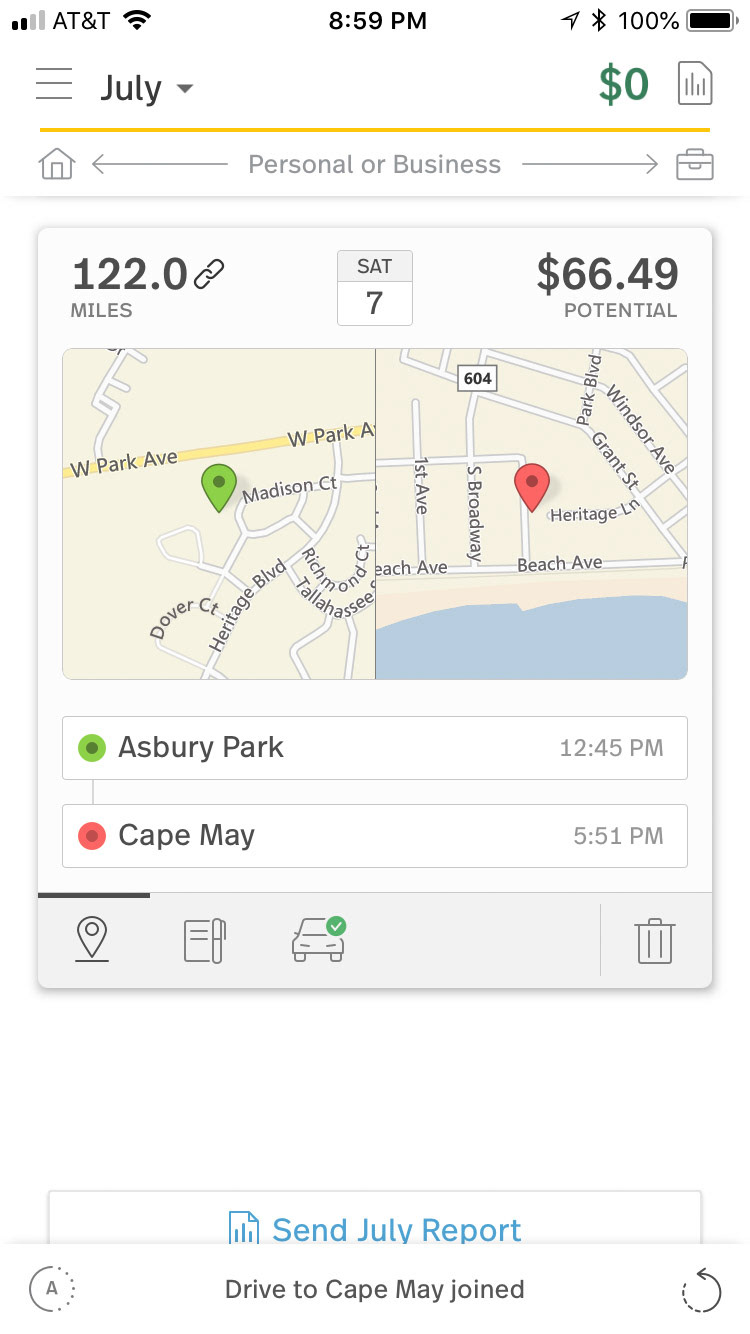Classify drive as personal via home icon
Image resolution: width=750 pixels, height=1334 pixels.
click(x=57, y=164)
